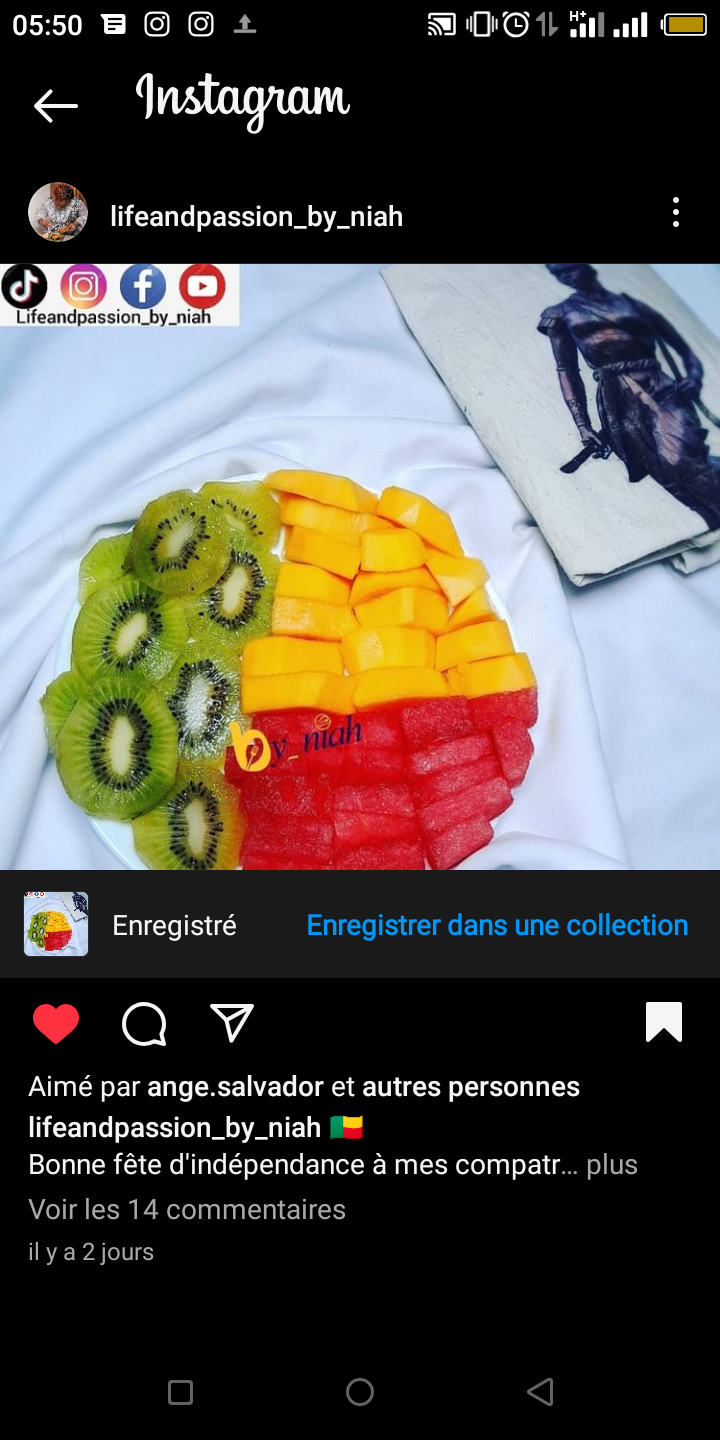
Task: Expand the caption with plus
Action: 612,1165
